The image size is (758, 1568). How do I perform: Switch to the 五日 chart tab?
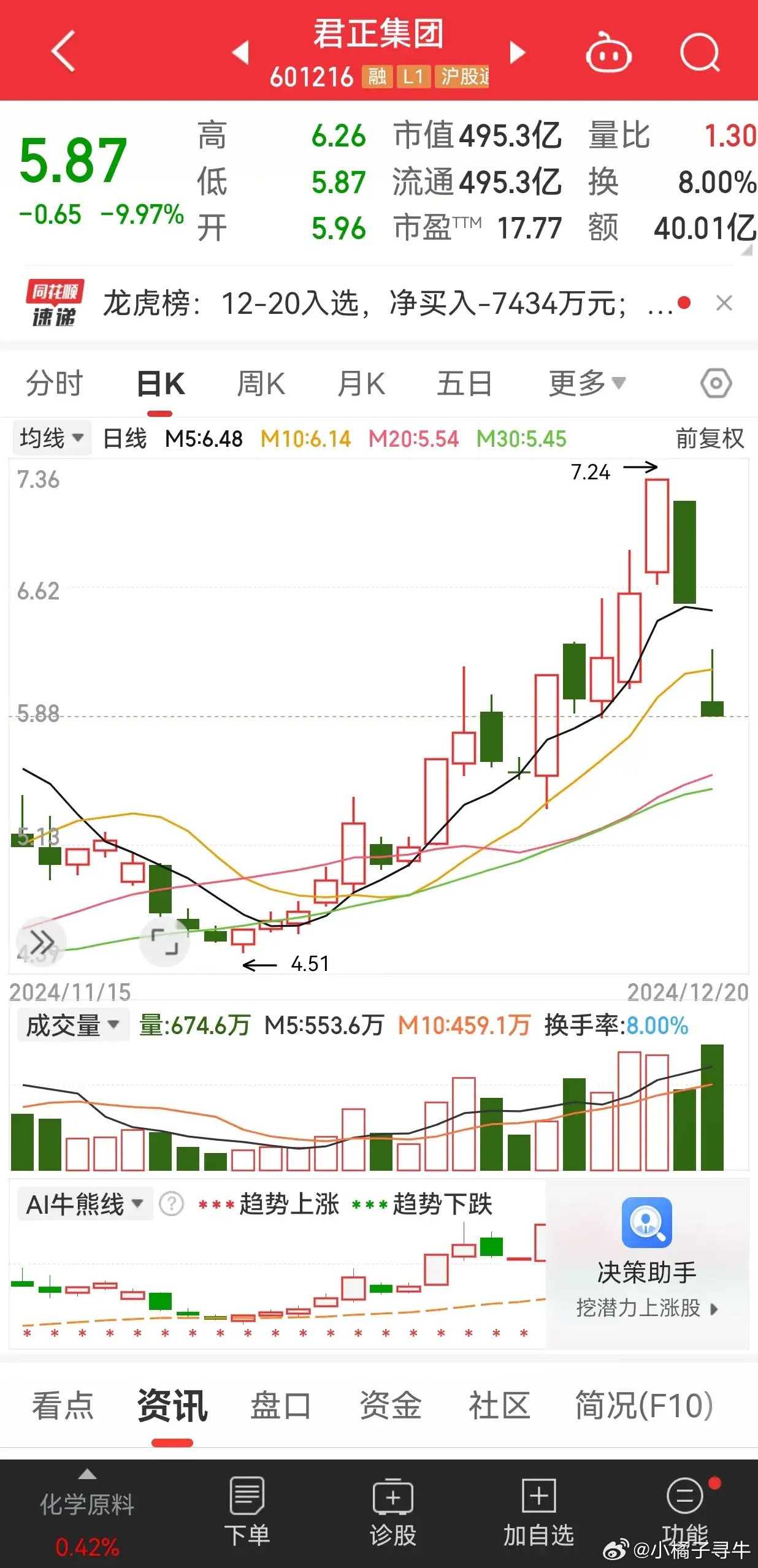coord(464,384)
